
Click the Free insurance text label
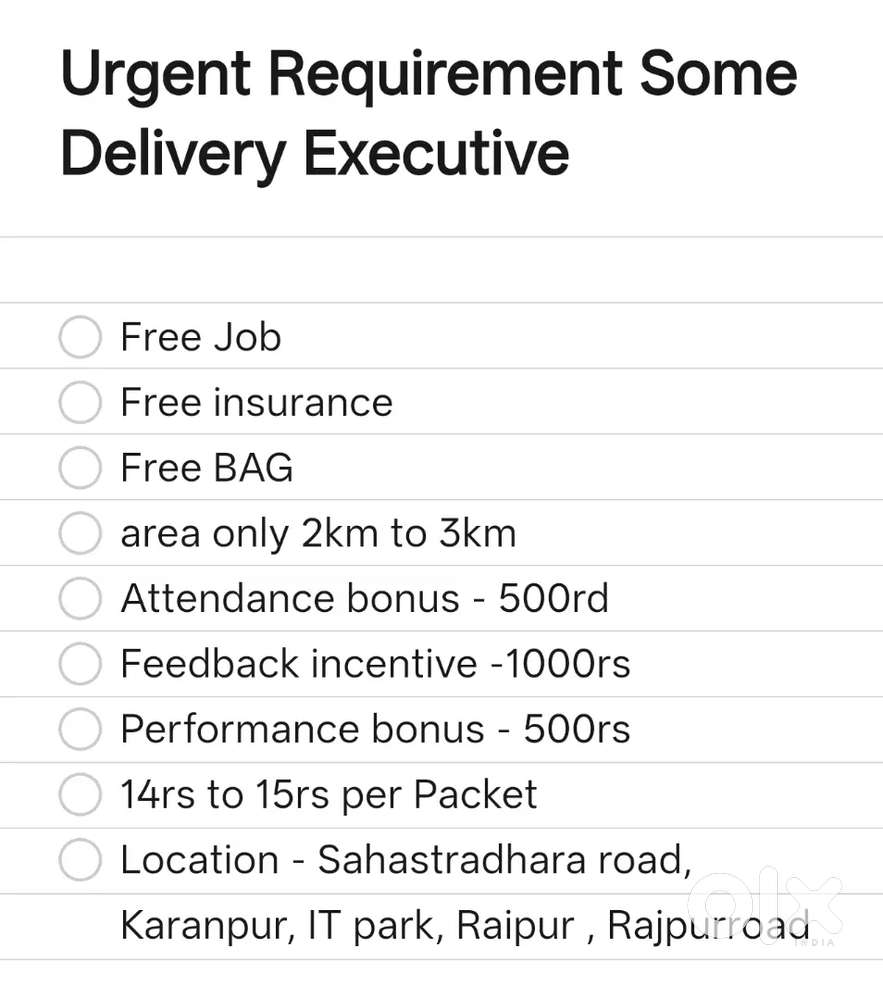(x=255, y=402)
